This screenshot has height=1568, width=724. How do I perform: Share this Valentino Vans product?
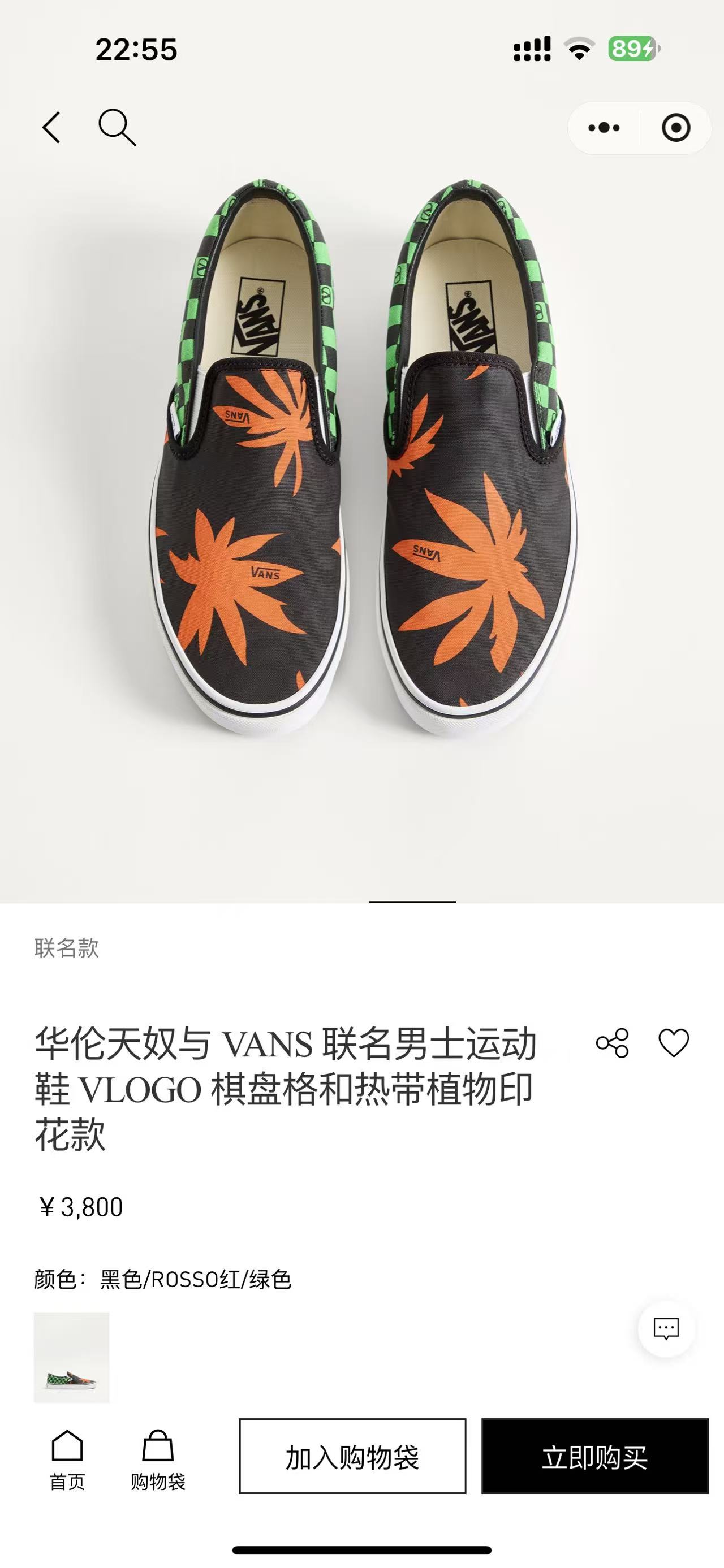[612, 1043]
